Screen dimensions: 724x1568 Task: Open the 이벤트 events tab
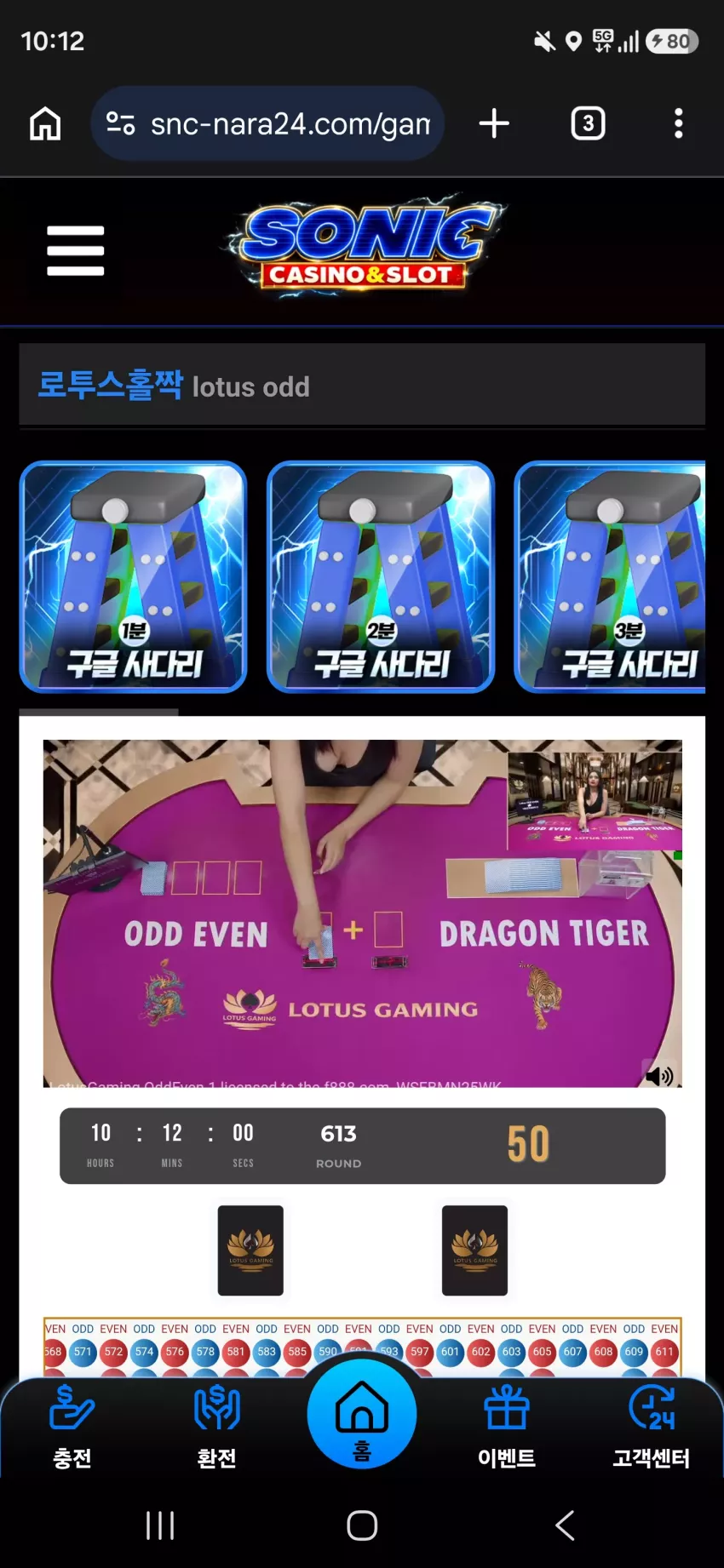(507, 1427)
